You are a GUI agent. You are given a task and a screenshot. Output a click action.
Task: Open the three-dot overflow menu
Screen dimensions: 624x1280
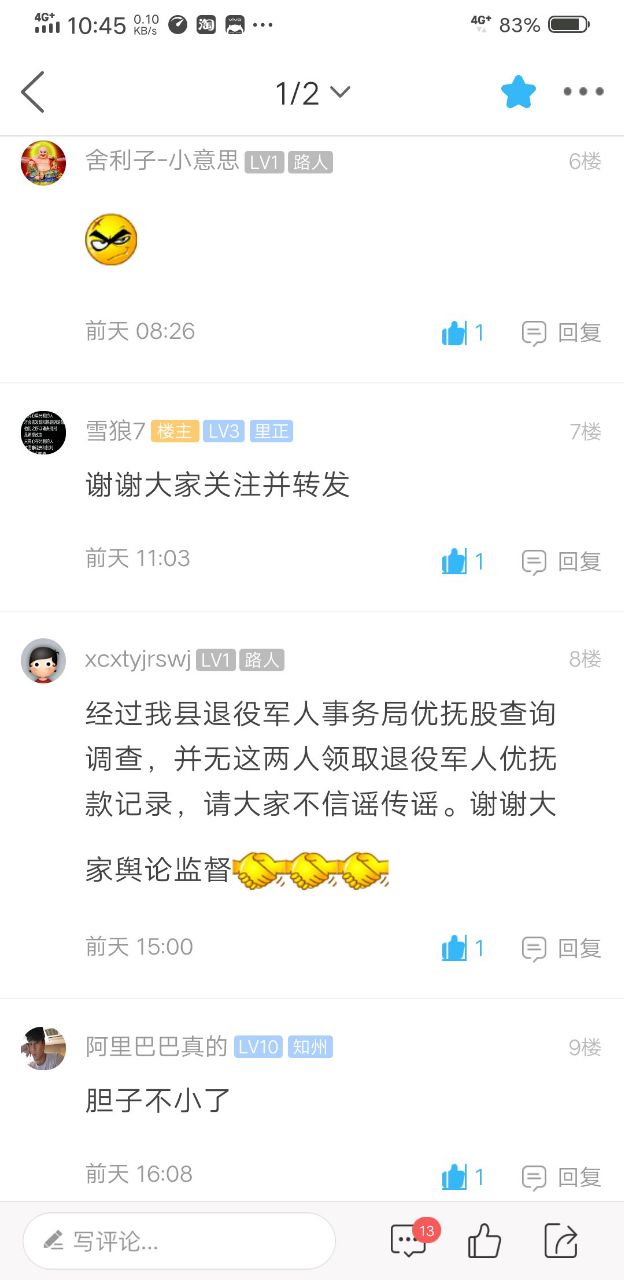point(583,92)
